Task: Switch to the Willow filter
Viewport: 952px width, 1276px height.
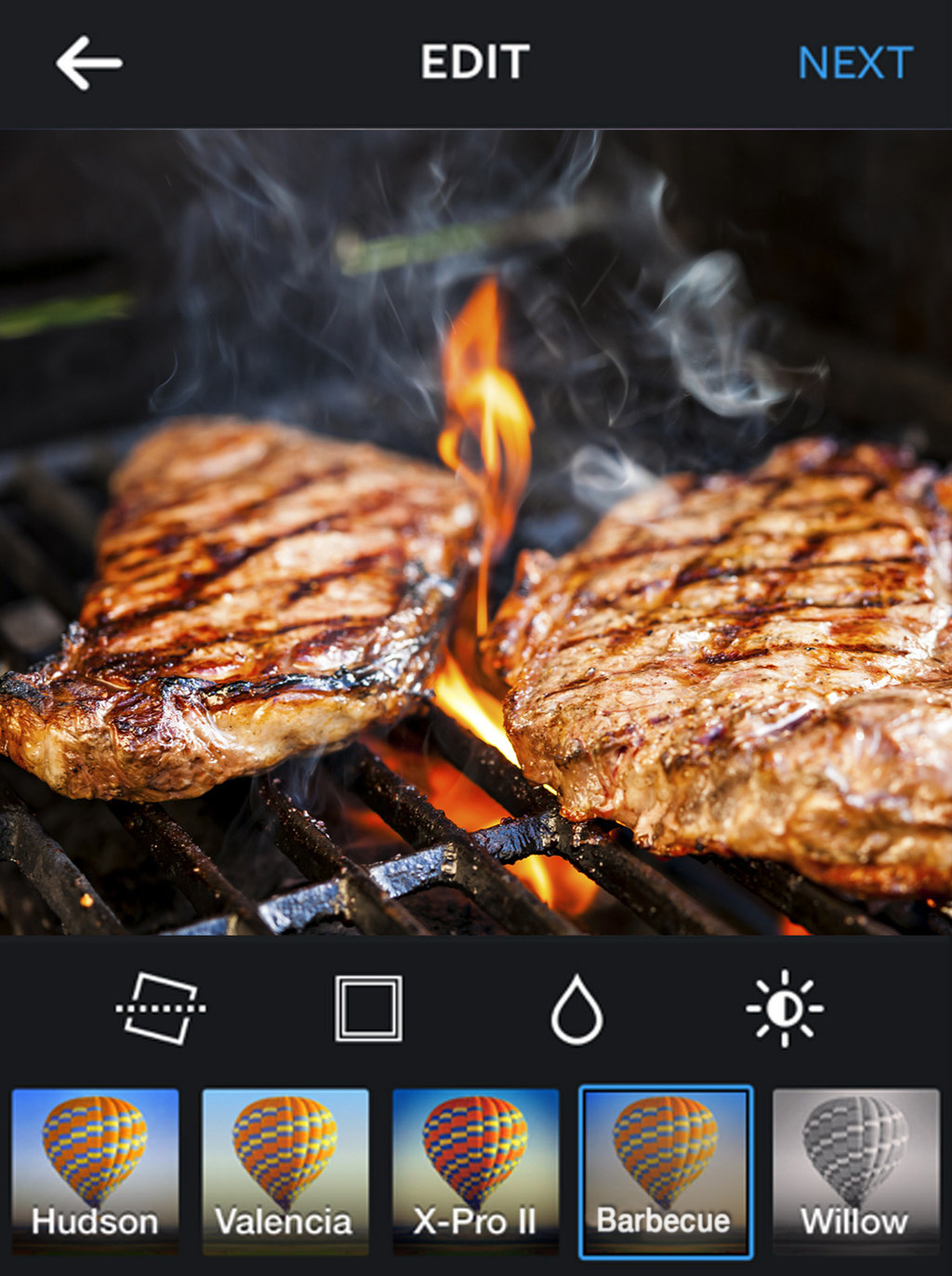Action: [x=855, y=1171]
